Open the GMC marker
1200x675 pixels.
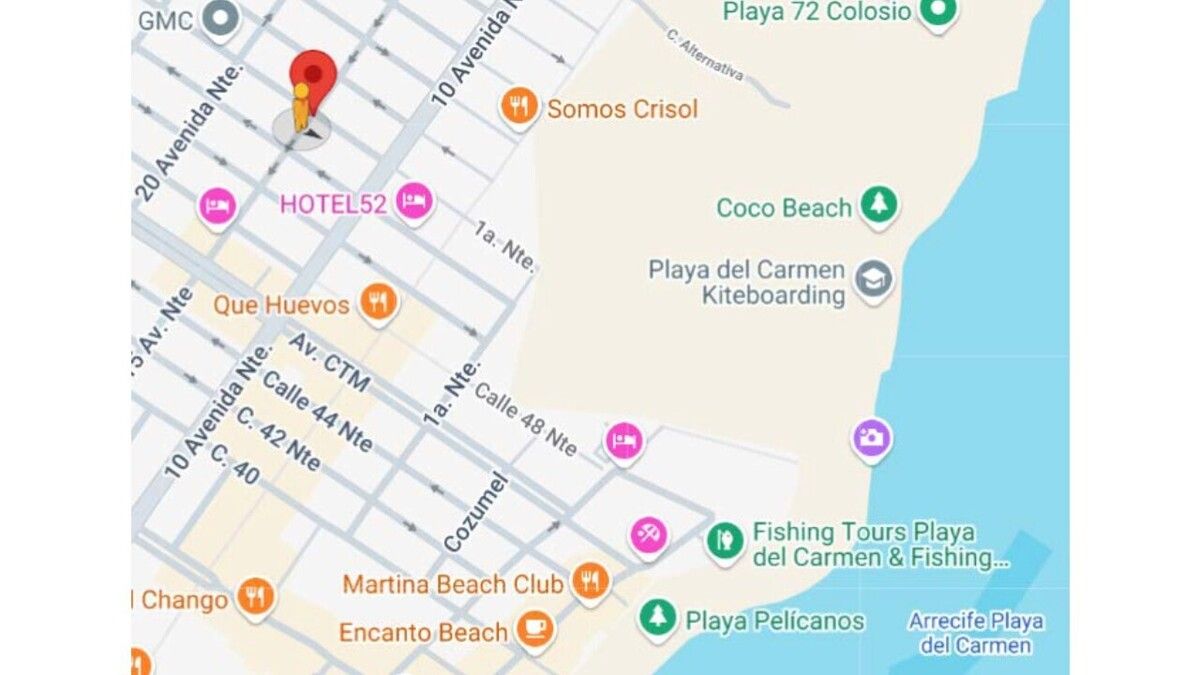[219, 17]
